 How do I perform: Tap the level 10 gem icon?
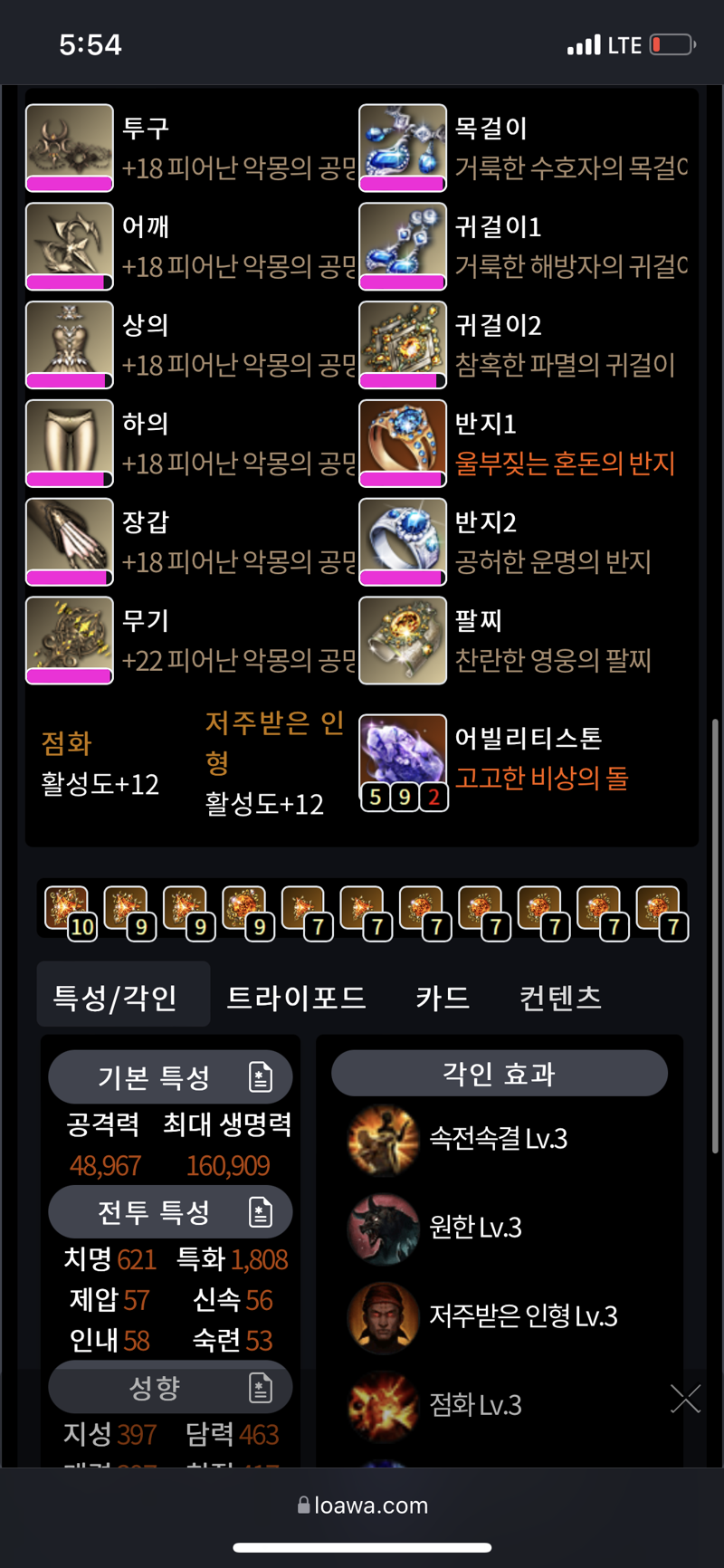click(67, 913)
